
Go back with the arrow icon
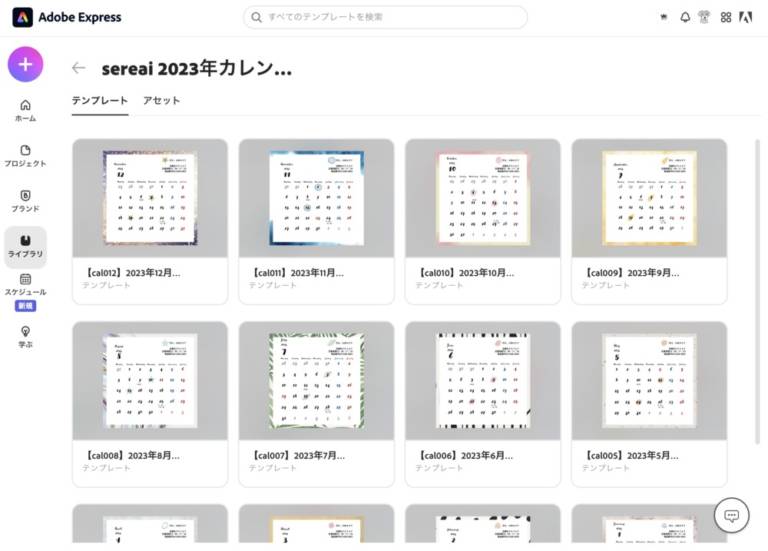pos(79,68)
